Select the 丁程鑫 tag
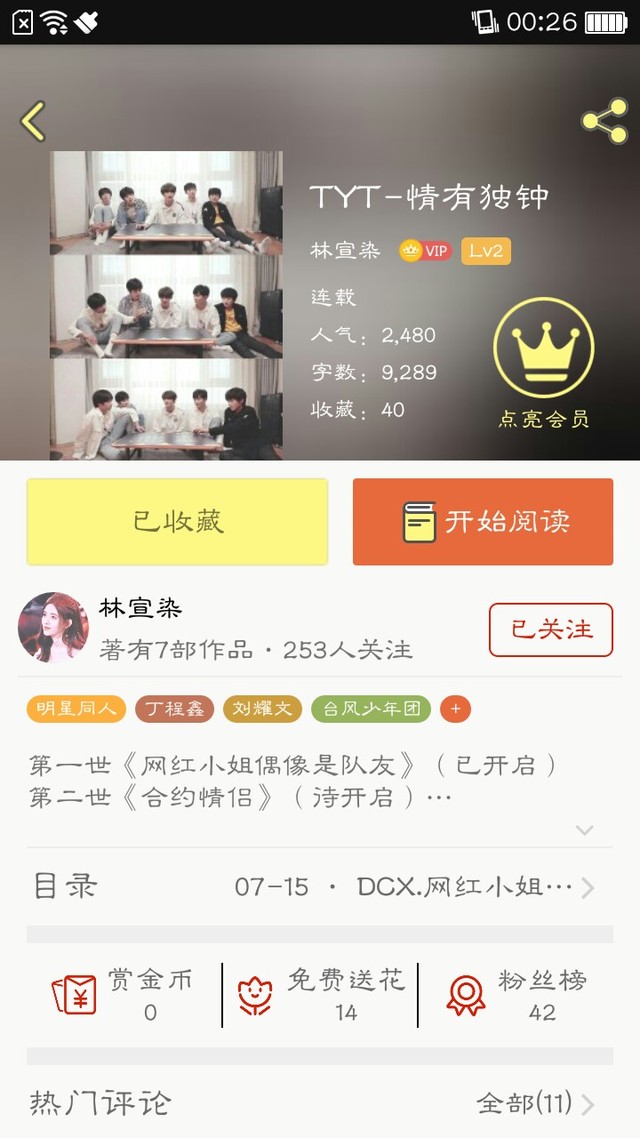The height and width of the screenshot is (1138, 640). (x=174, y=709)
